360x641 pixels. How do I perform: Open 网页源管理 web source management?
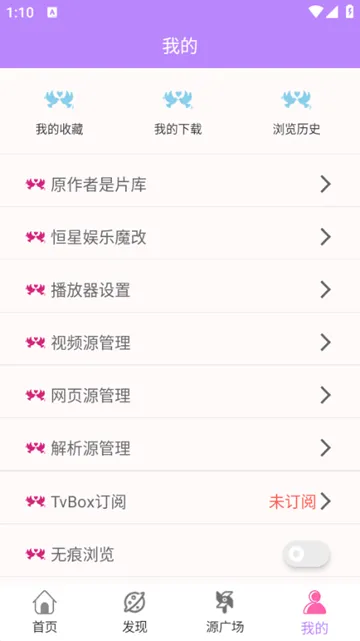click(x=180, y=395)
